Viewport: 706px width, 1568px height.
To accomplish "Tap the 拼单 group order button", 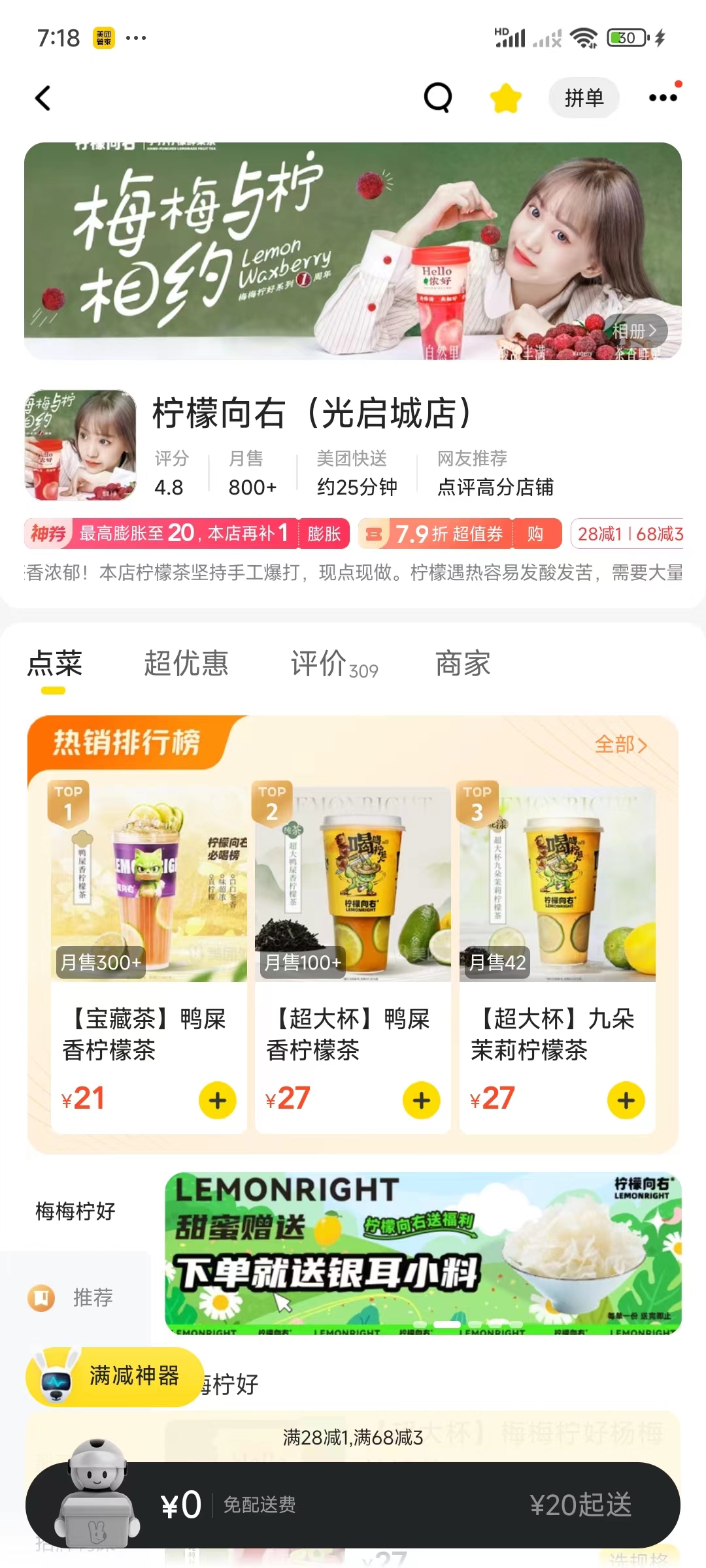I will point(584,99).
